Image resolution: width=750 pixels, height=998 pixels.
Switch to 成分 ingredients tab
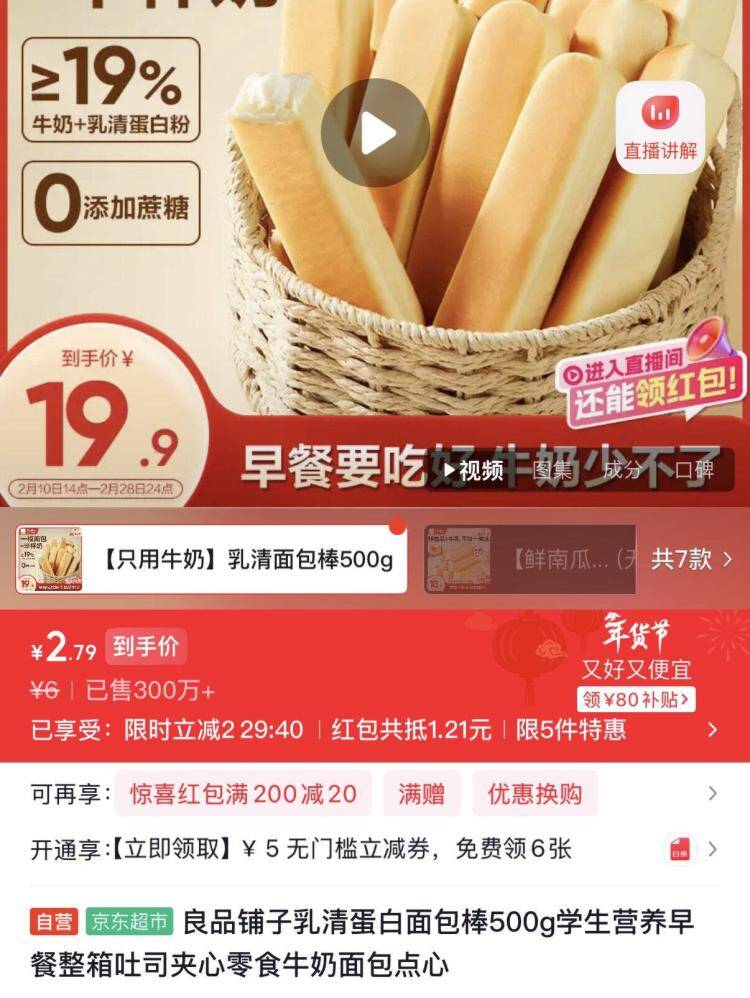click(x=622, y=470)
